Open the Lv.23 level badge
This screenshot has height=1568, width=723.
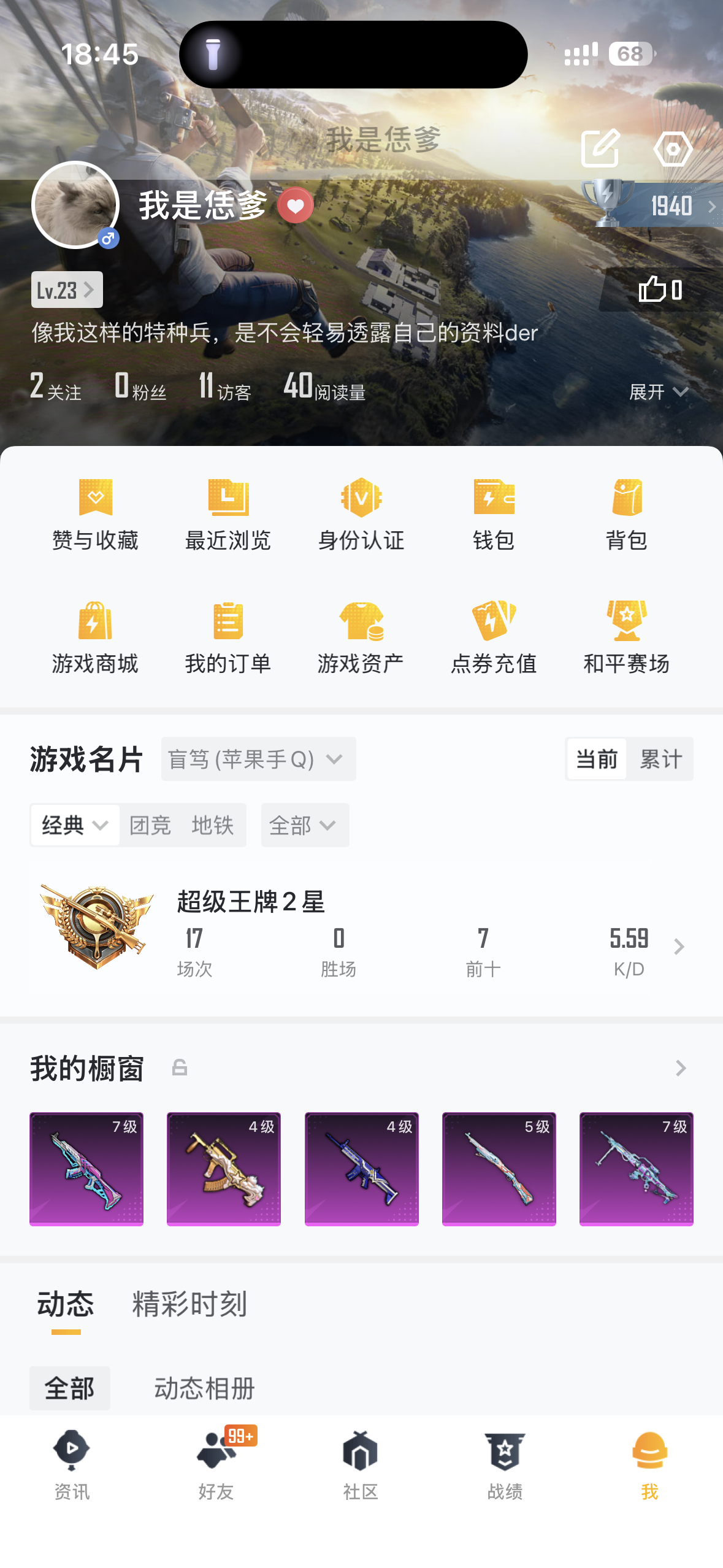(x=66, y=290)
